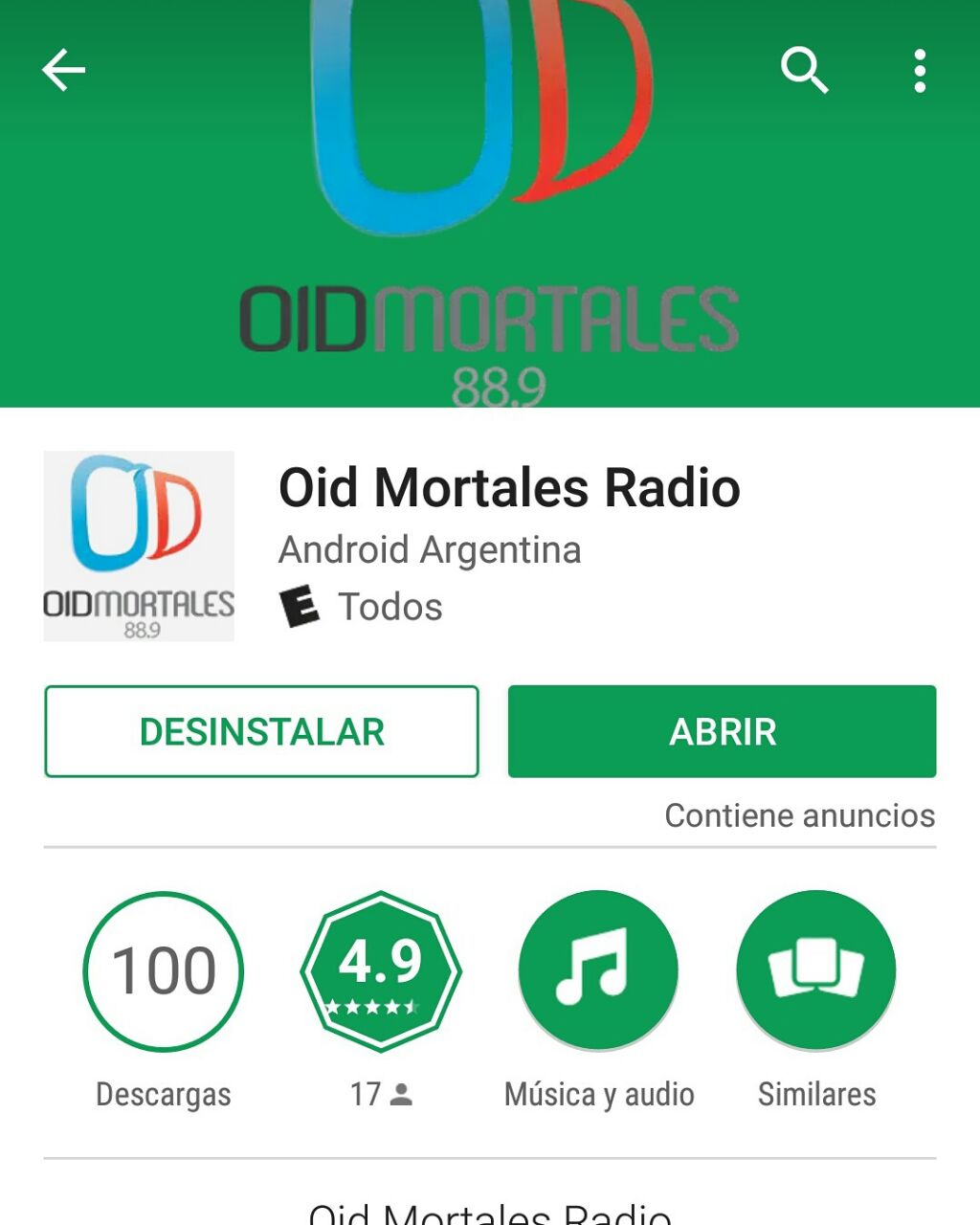
Task: Open the three-dot overflow menu
Action: 919,71
